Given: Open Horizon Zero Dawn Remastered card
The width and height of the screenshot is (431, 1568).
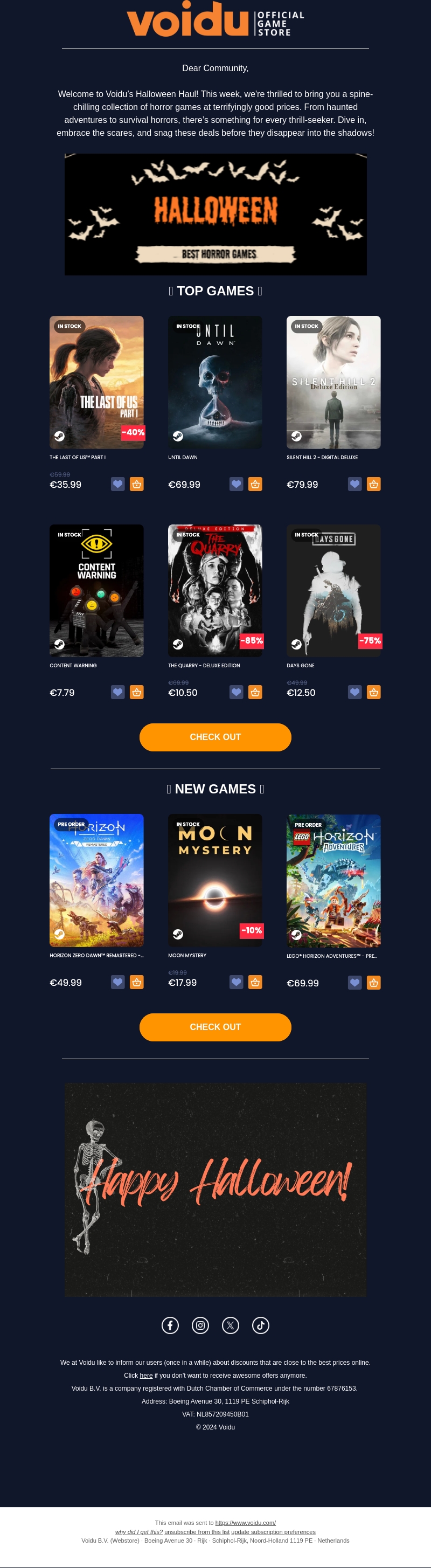Looking at the screenshot, I should [96, 880].
